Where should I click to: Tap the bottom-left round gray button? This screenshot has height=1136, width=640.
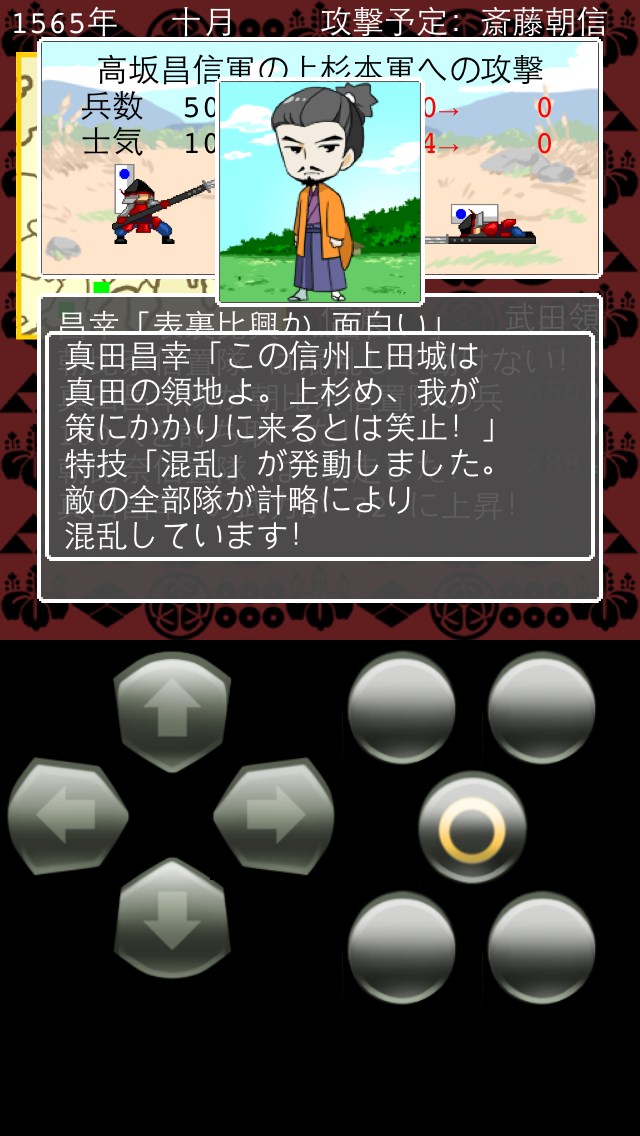[402, 948]
